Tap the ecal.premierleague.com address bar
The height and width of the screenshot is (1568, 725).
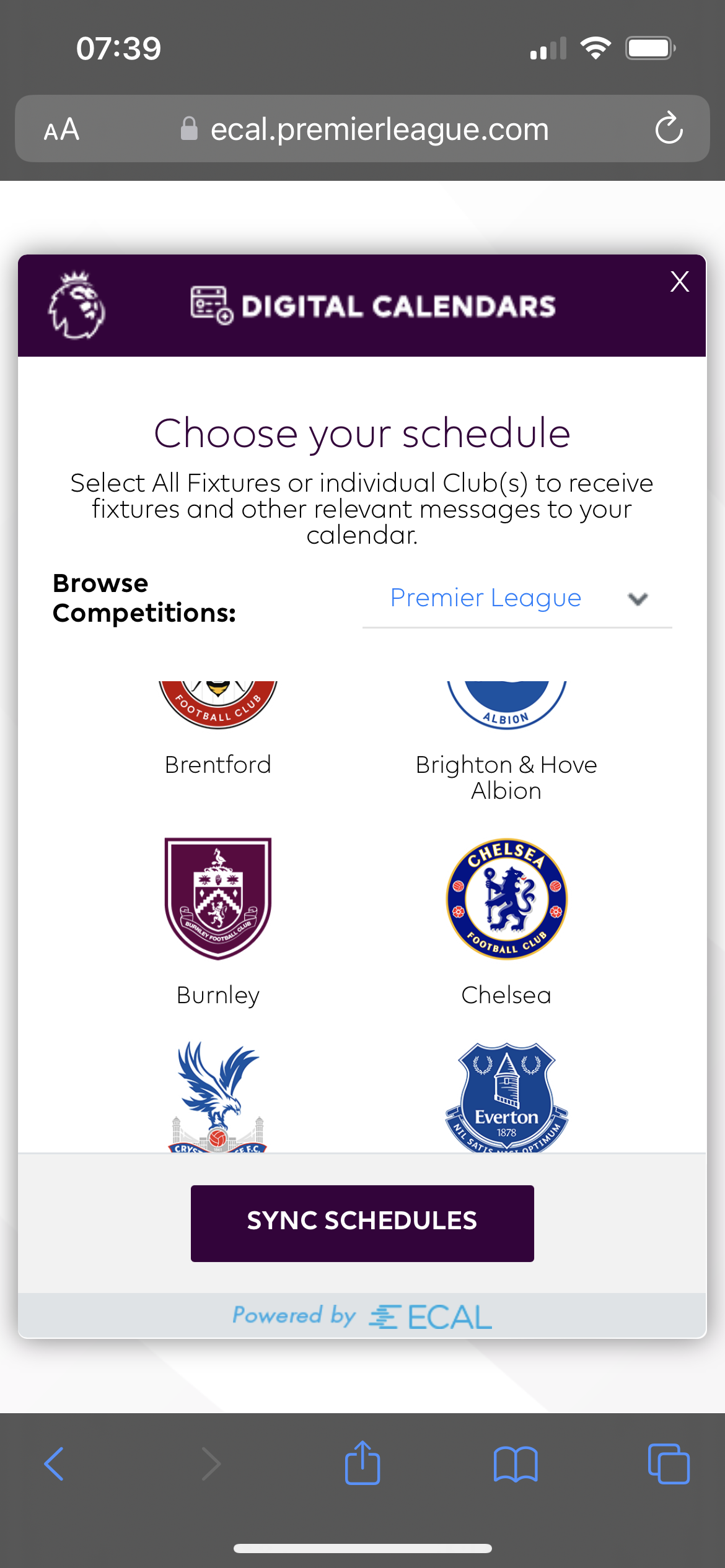pos(379,129)
